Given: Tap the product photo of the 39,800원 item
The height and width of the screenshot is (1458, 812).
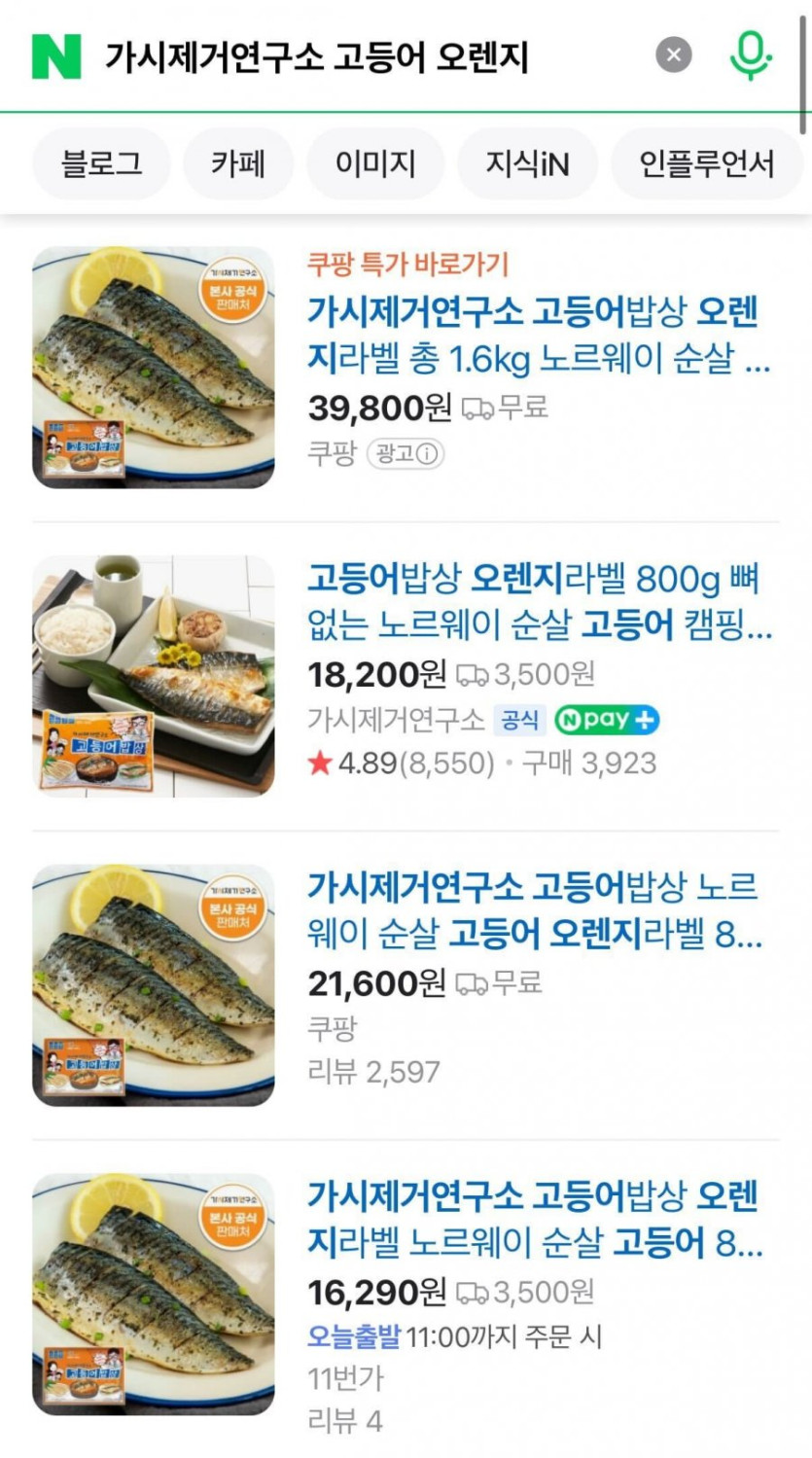Looking at the screenshot, I should tap(154, 367).
